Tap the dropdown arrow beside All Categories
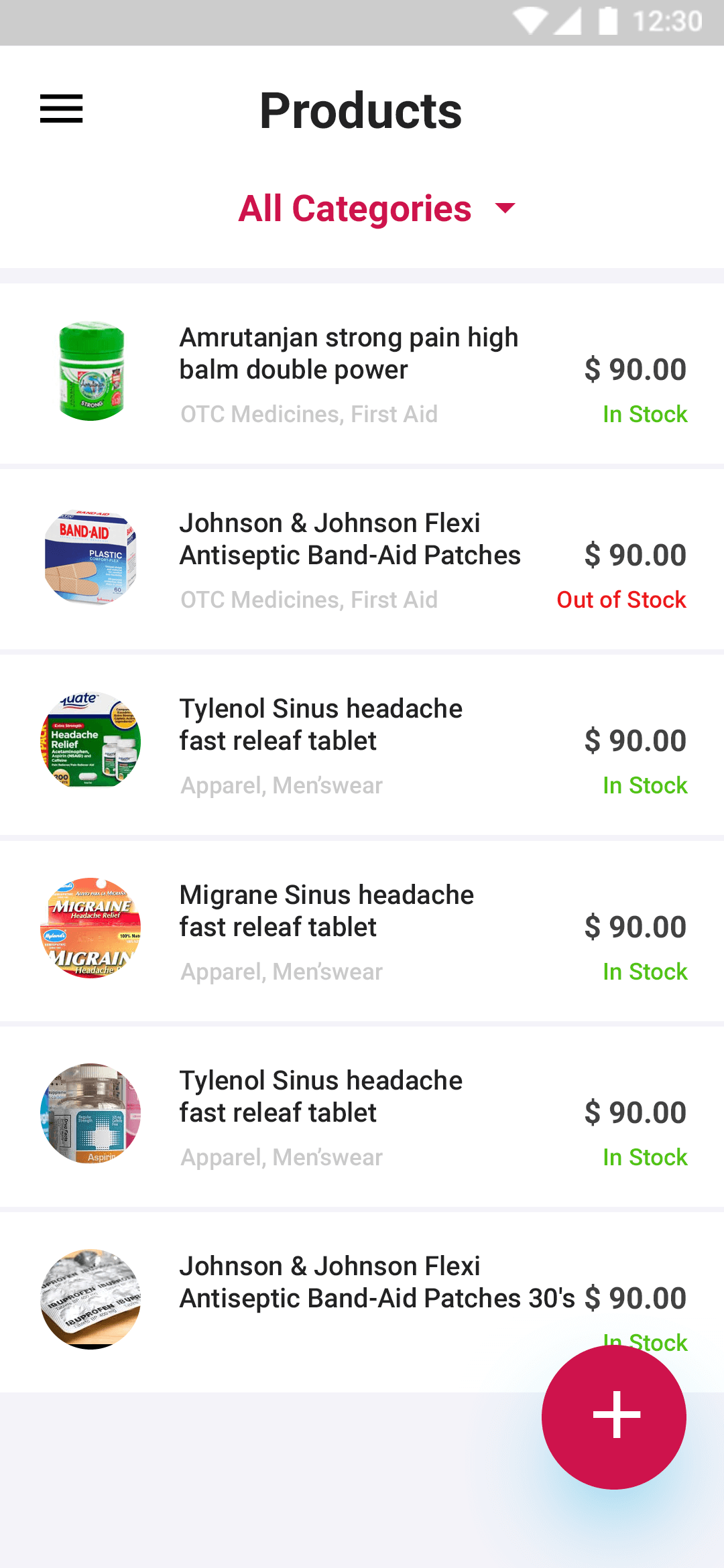This screenshot has height=1568, width=724. [505, 208]
